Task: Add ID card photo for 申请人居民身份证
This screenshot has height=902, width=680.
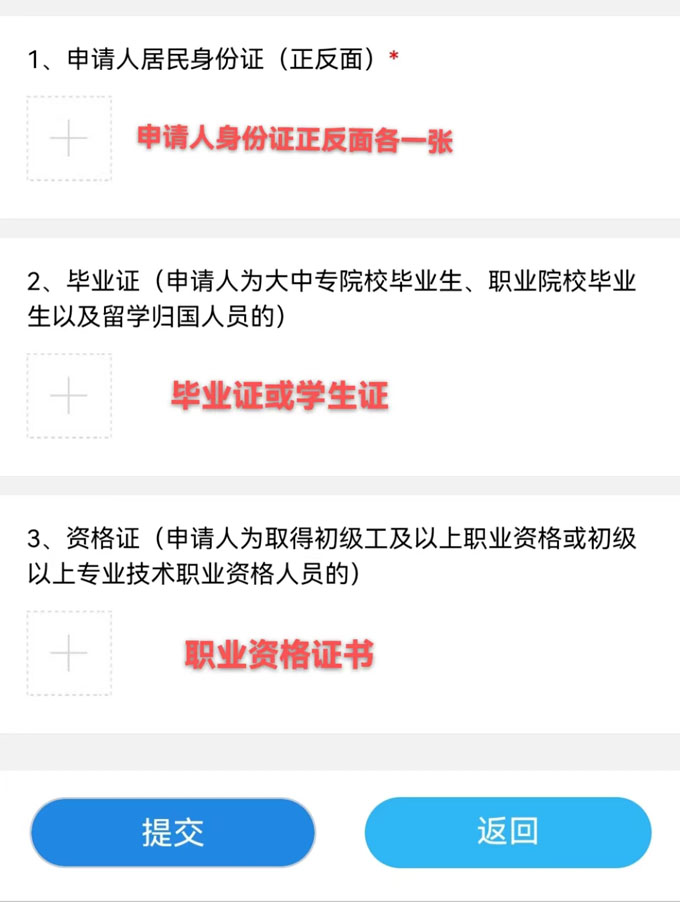Action: (x=69, y=139)
